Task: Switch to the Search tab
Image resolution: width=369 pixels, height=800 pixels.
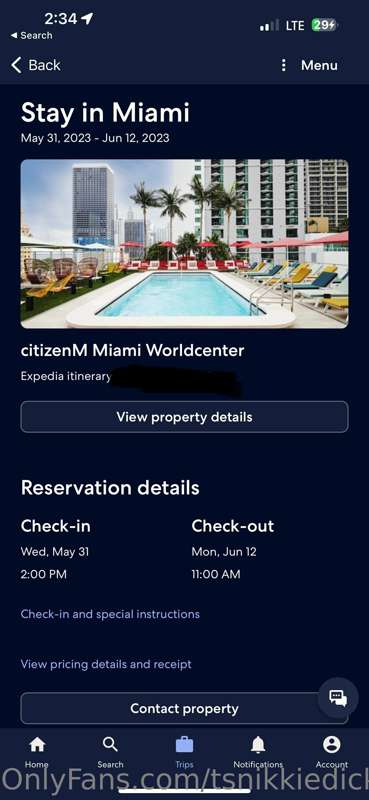Action: (110, 753)
